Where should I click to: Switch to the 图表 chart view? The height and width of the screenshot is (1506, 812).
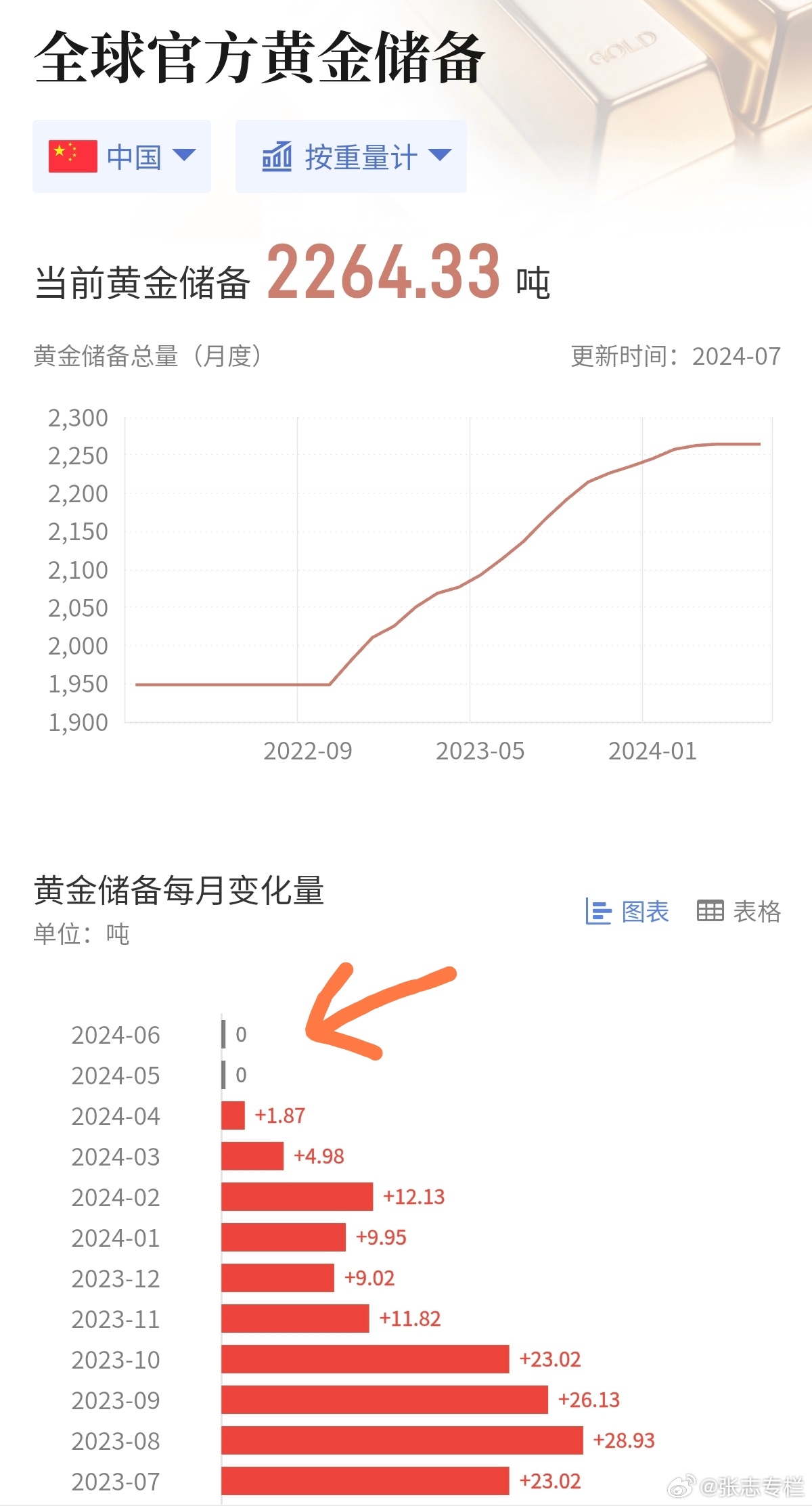click(627, 911)
